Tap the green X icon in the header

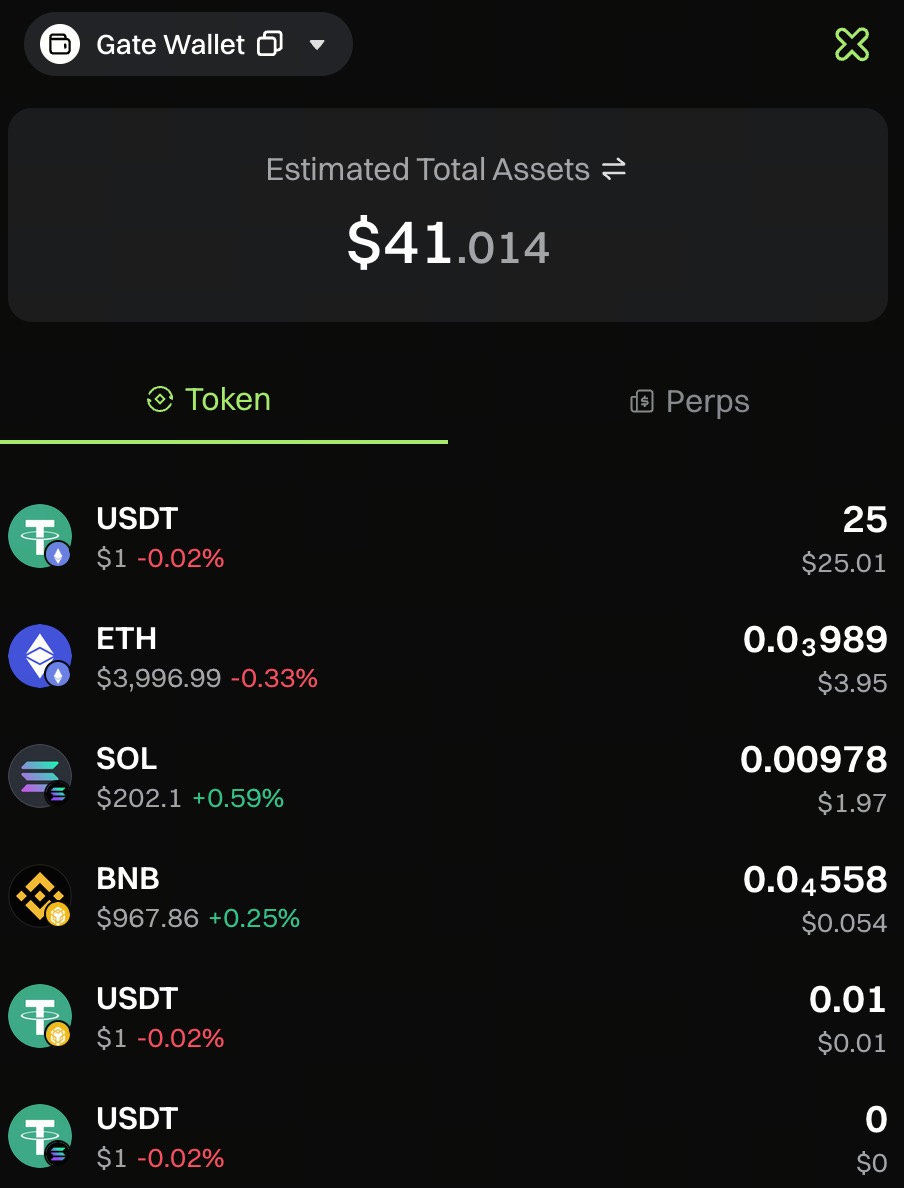tap(852, 44)
